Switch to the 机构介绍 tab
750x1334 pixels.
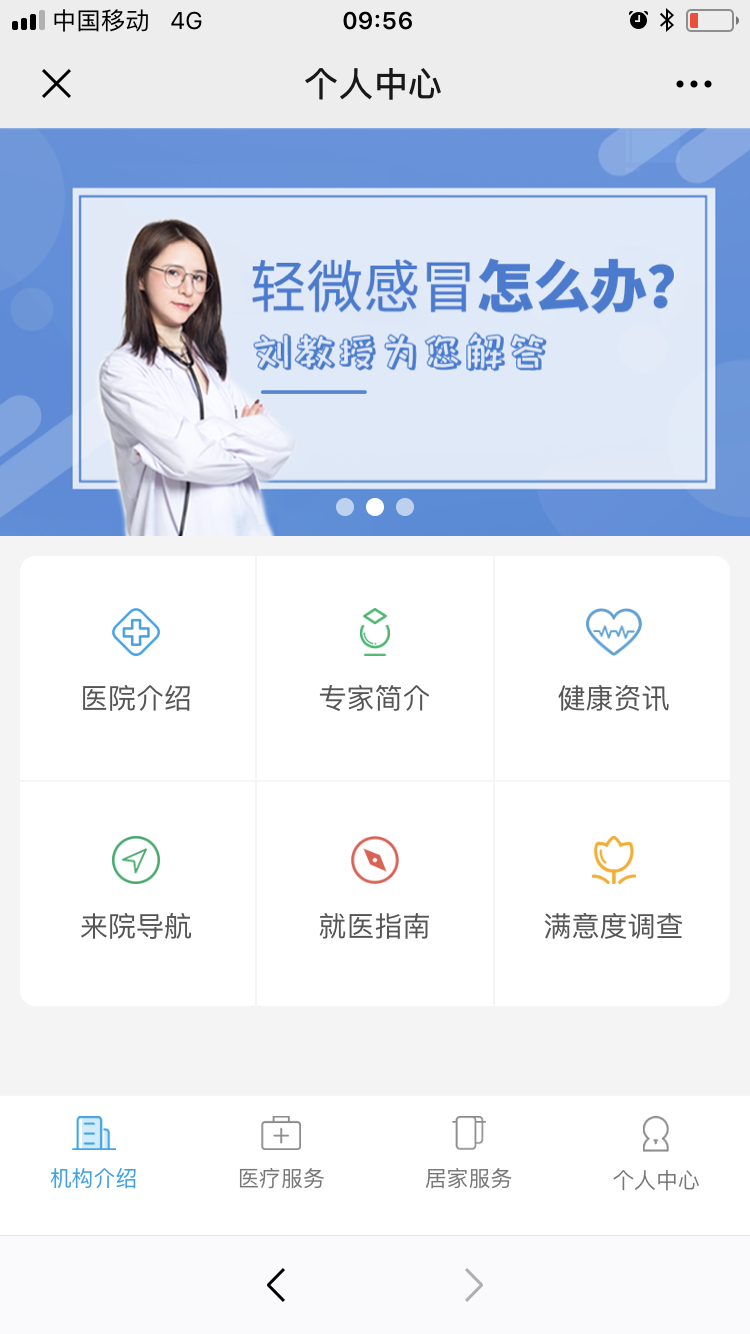(x=94, y=1153)
